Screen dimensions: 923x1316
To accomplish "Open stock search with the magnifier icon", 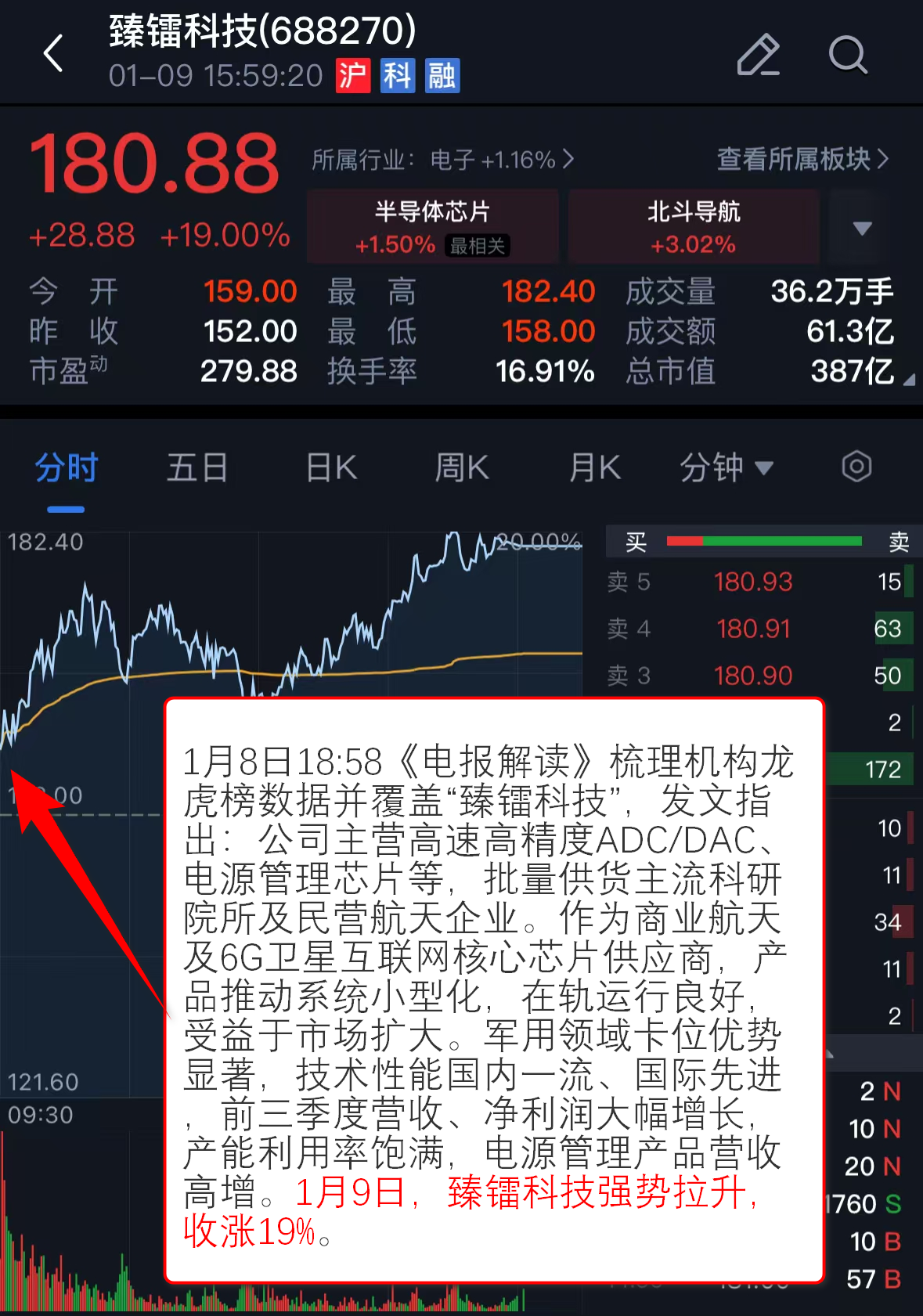I will [x=848, y=55].
